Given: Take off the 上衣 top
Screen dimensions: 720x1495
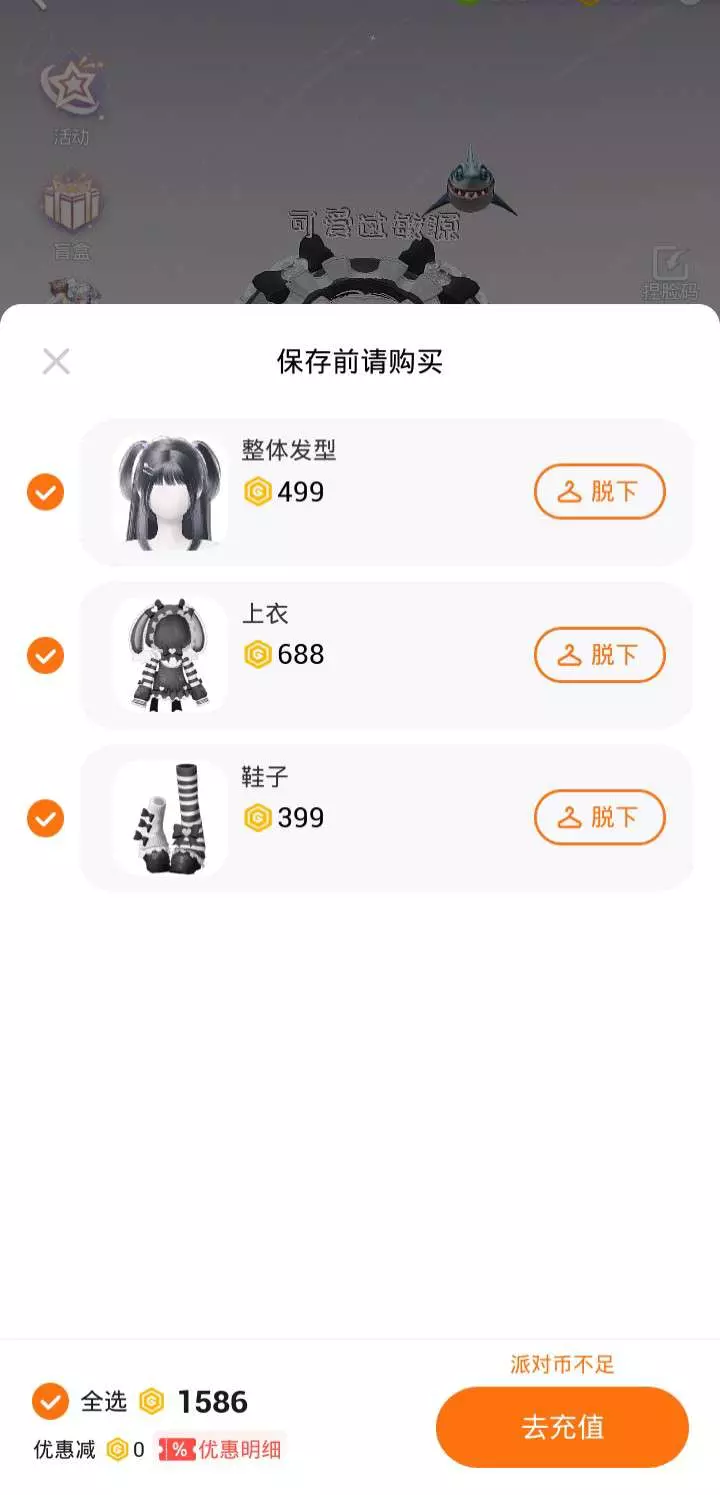Looking at the screenshot, I should [x=599, y=655].
